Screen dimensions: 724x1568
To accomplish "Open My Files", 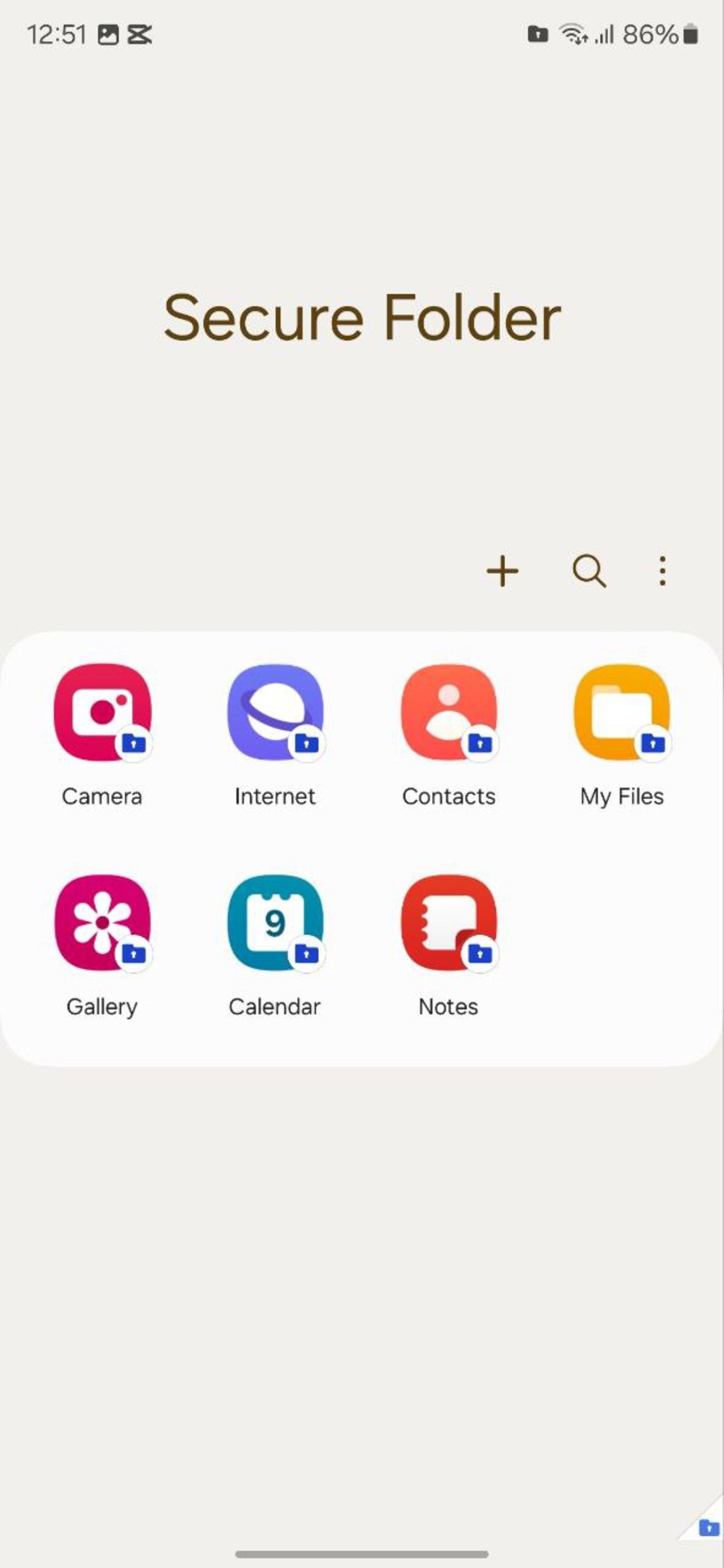I will [x=622, y=712].
